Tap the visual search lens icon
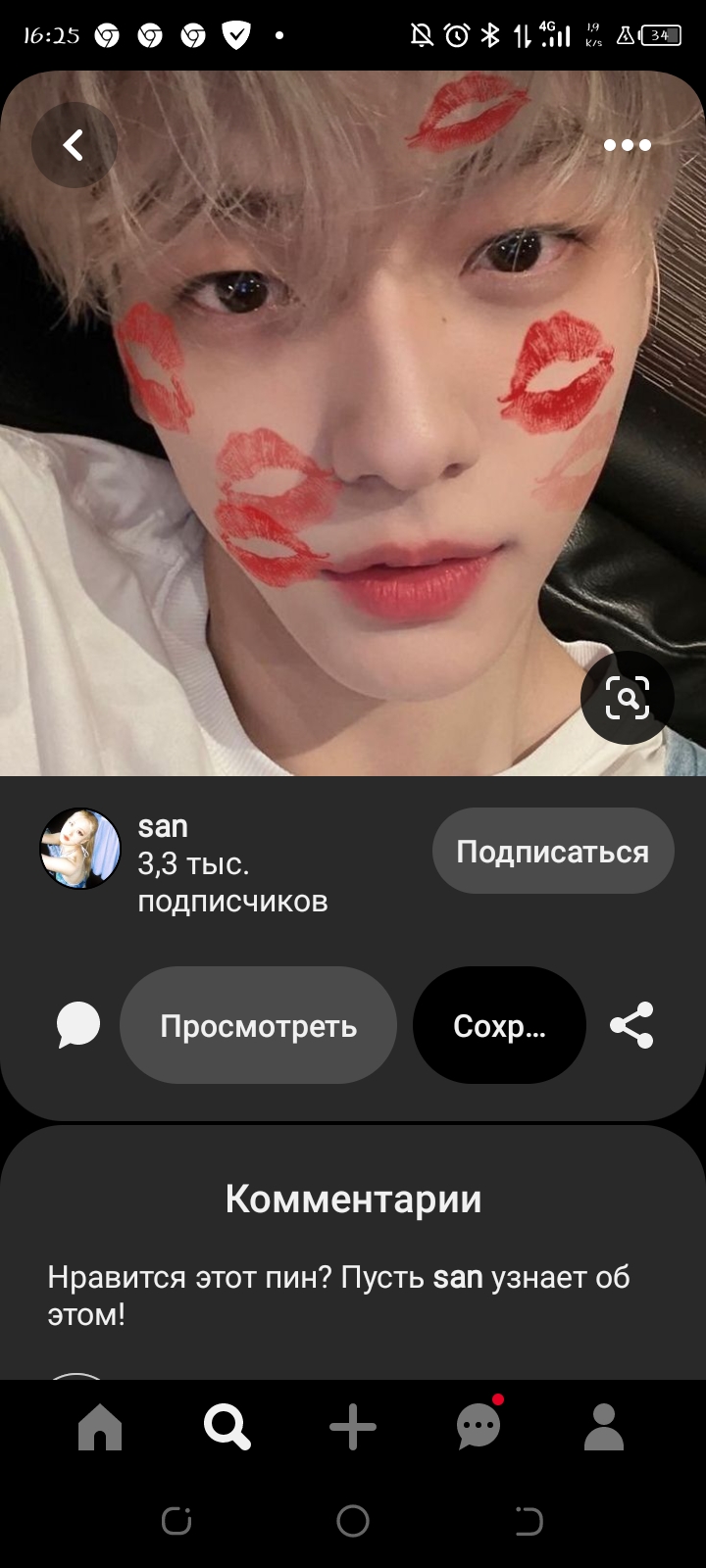706x1568 pixels. (628, 698)
